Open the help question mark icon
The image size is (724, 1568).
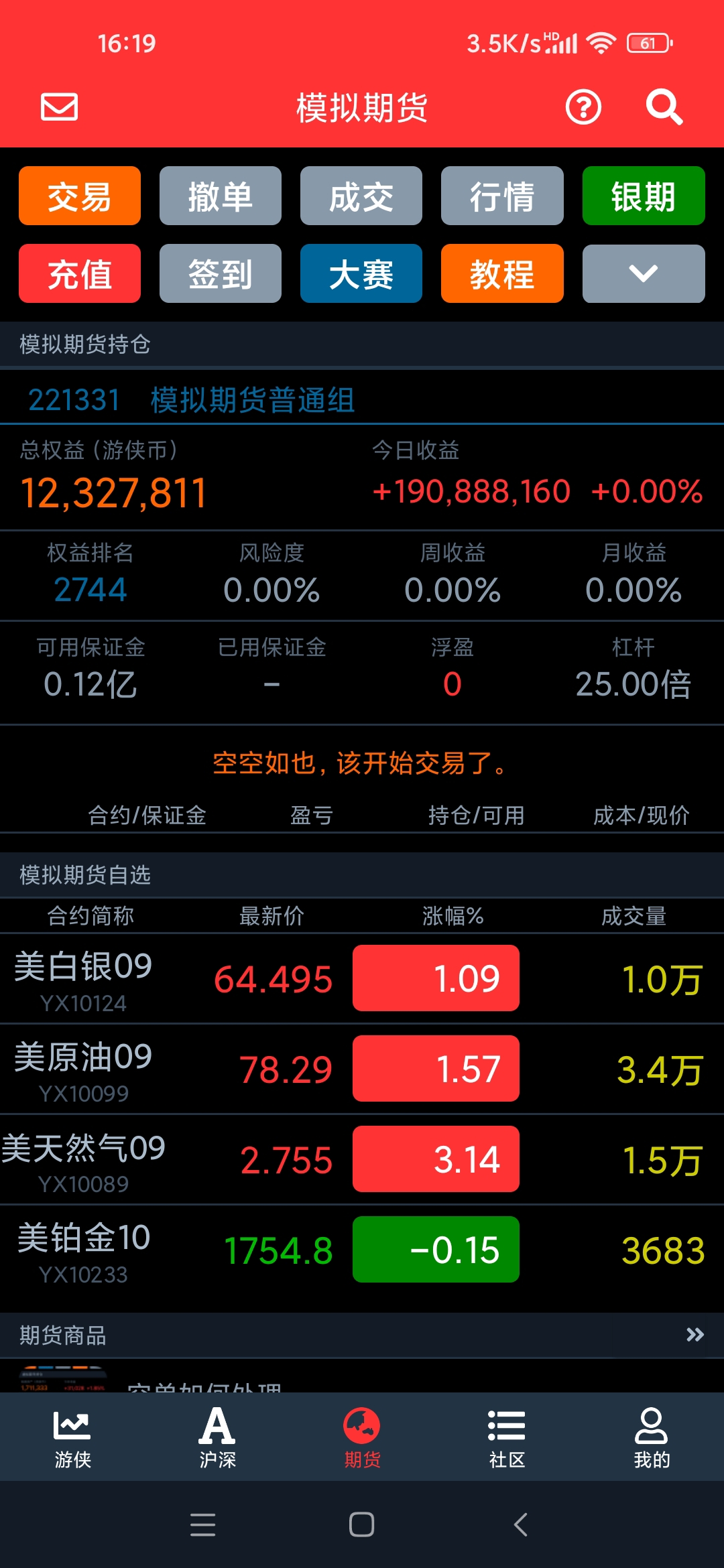coord(583,107)
